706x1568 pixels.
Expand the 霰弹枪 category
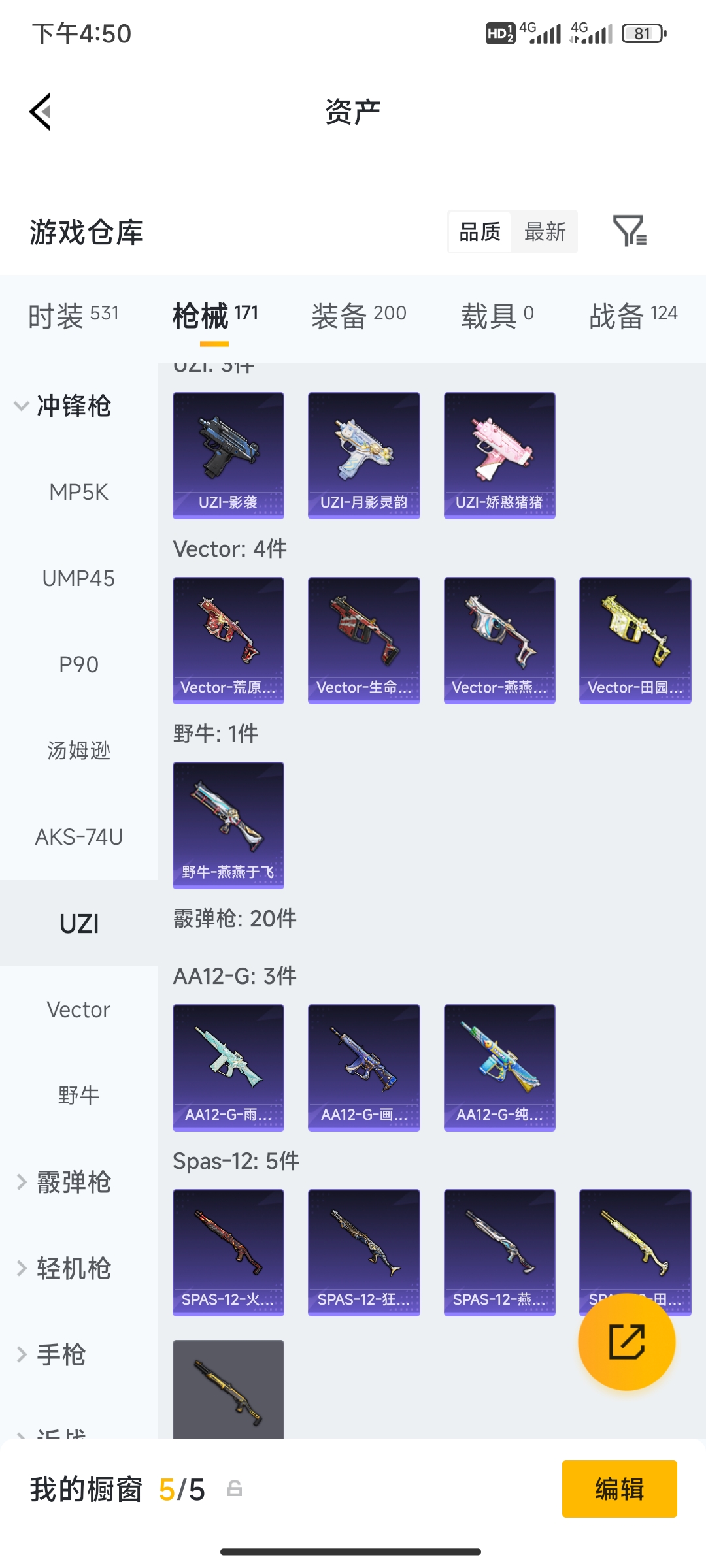(64, 1182)
